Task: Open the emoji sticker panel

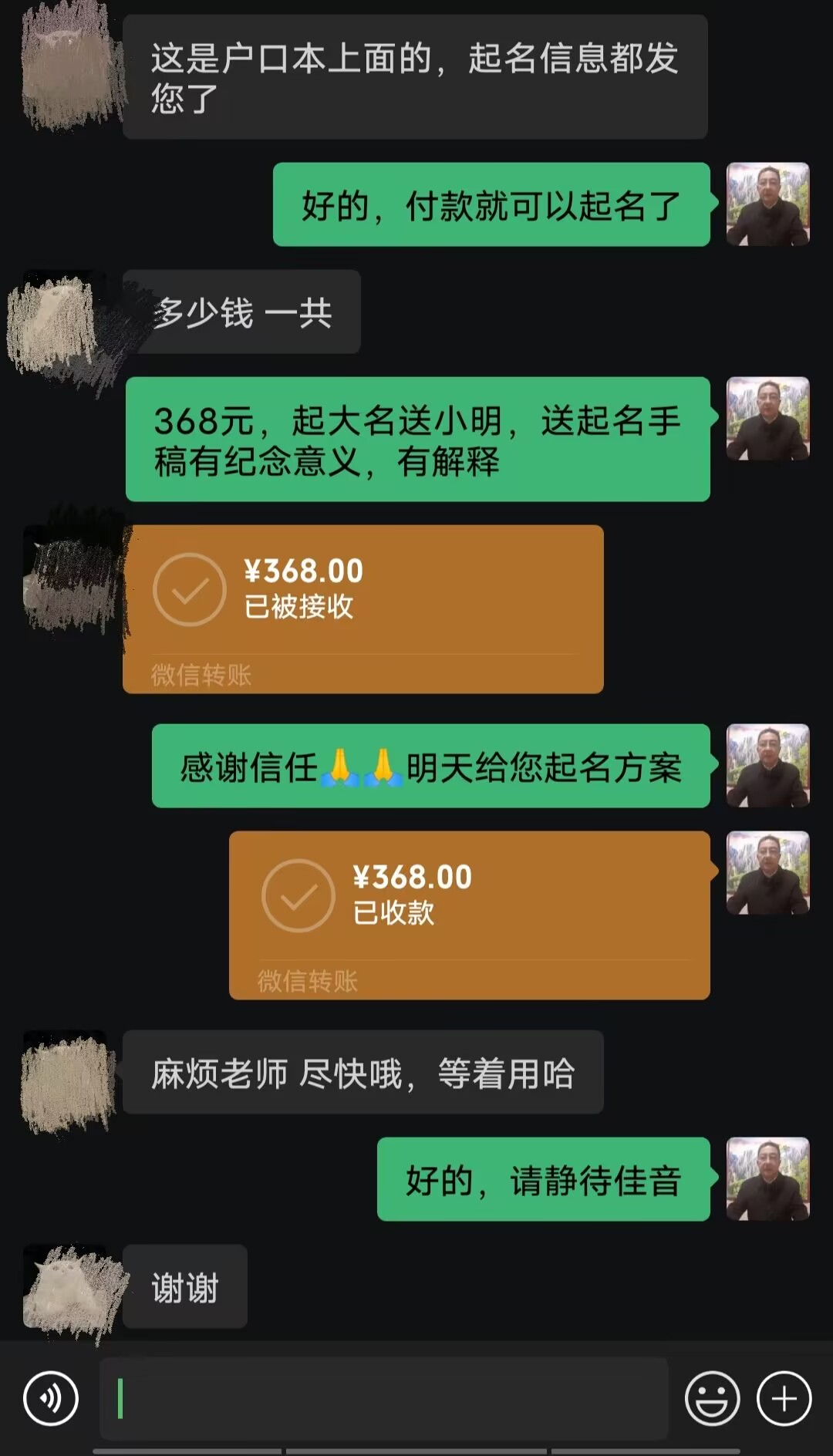Action: (x=712, y=1398)
